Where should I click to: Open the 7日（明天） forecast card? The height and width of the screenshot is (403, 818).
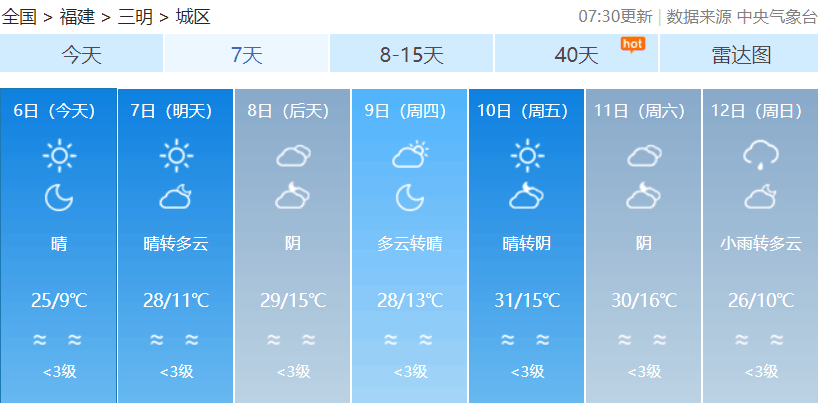(x=176, y=245)
